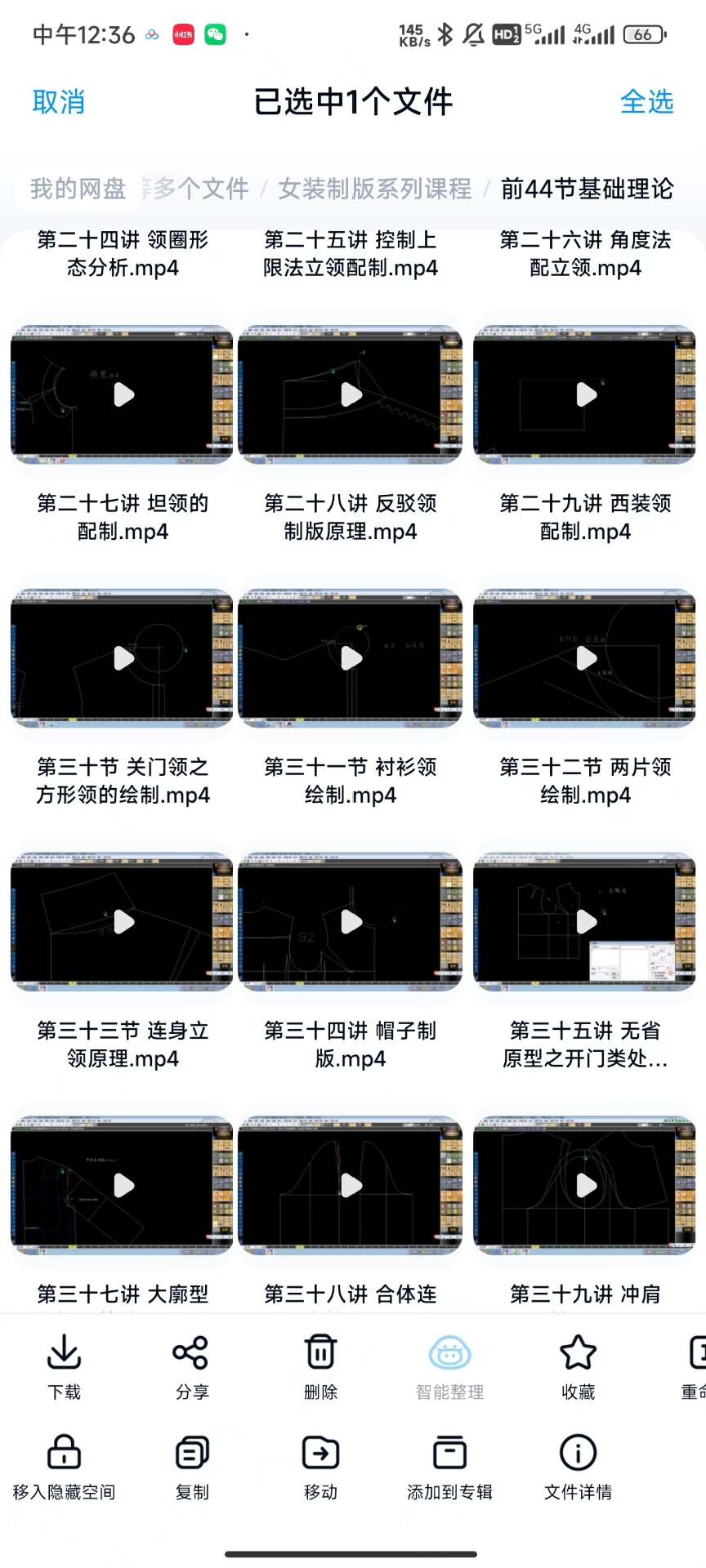The width and height of the screenshot is (706, 1568).
Task: Download the selected file
Action: point(64,1366)
